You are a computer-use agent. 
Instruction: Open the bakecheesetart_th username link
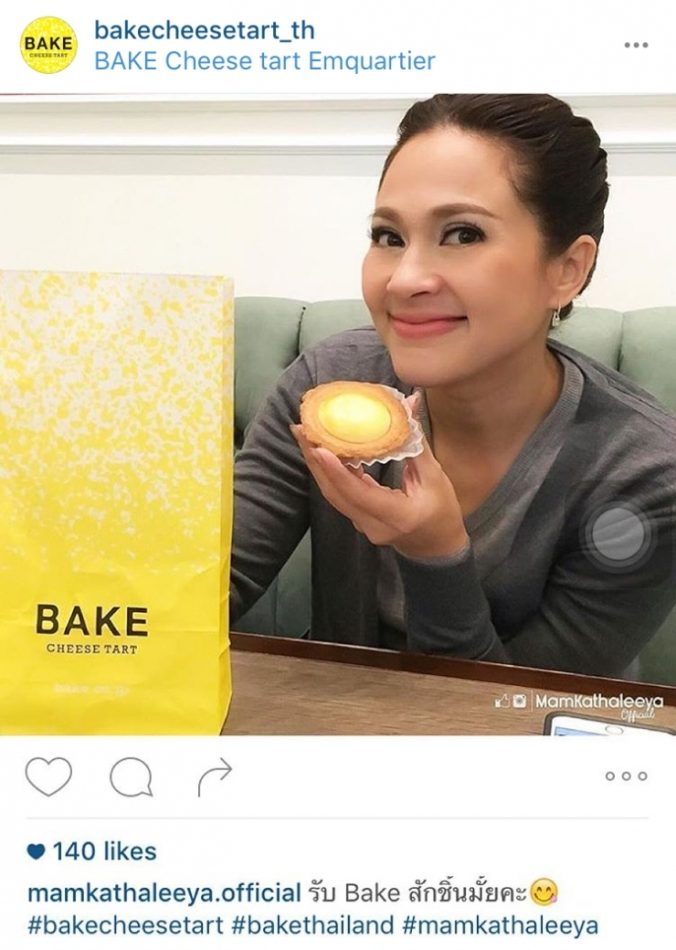[204, 30]
